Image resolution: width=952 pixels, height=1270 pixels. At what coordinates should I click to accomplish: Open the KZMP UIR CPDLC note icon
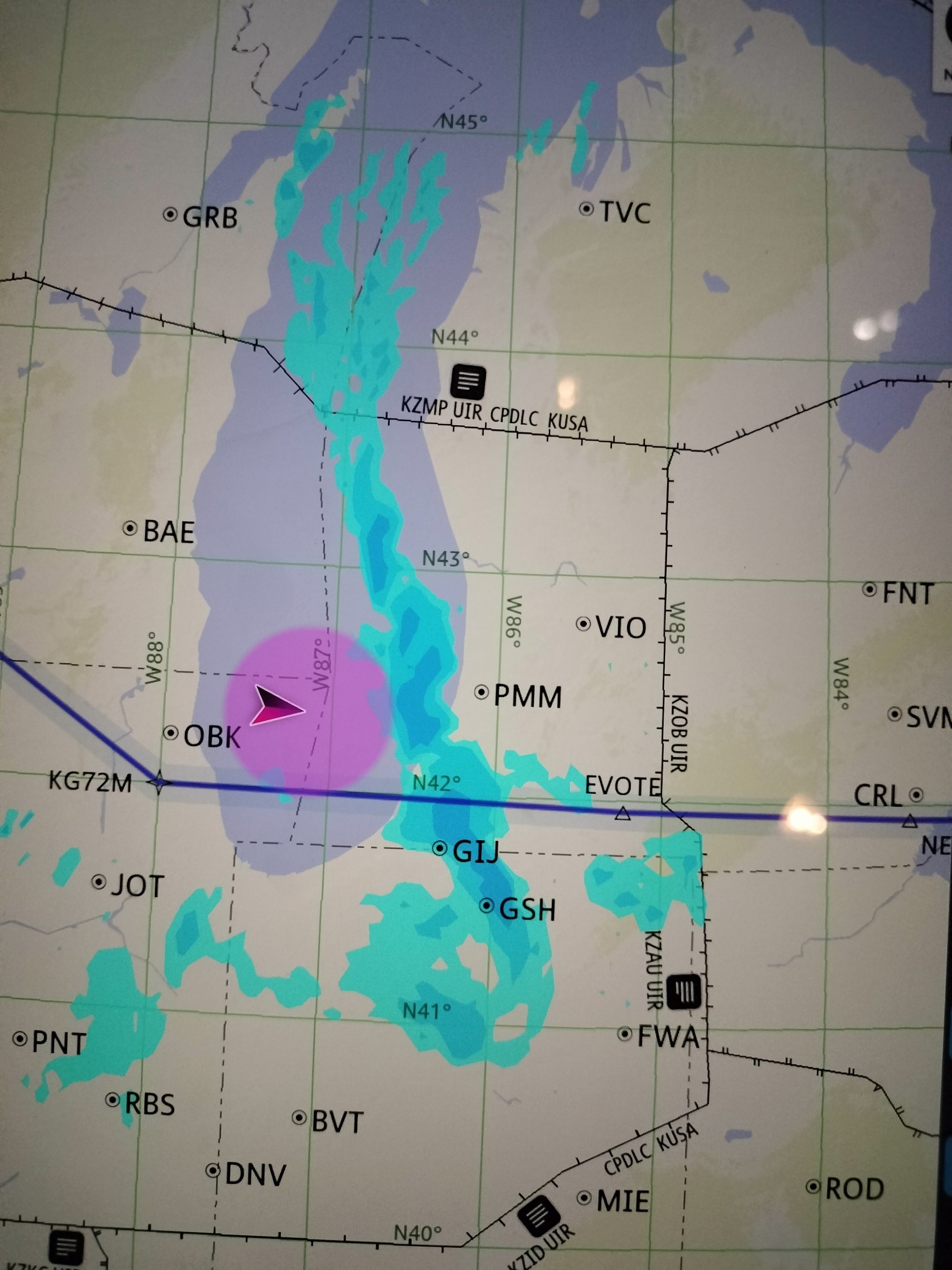pyautogui.click(x=468, y=381)
